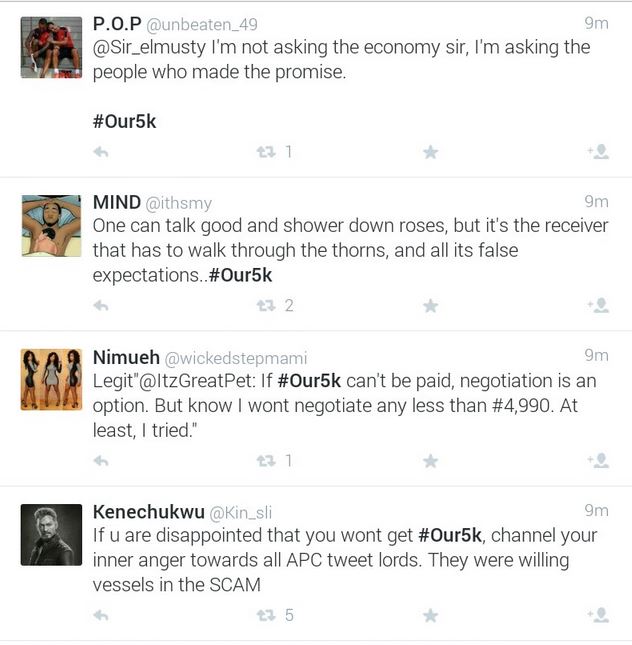Screen dimensions: 632x645
Task: Reply to Kenechukwu's tweet
Action: pyautogui.click(x=100, y=615)
